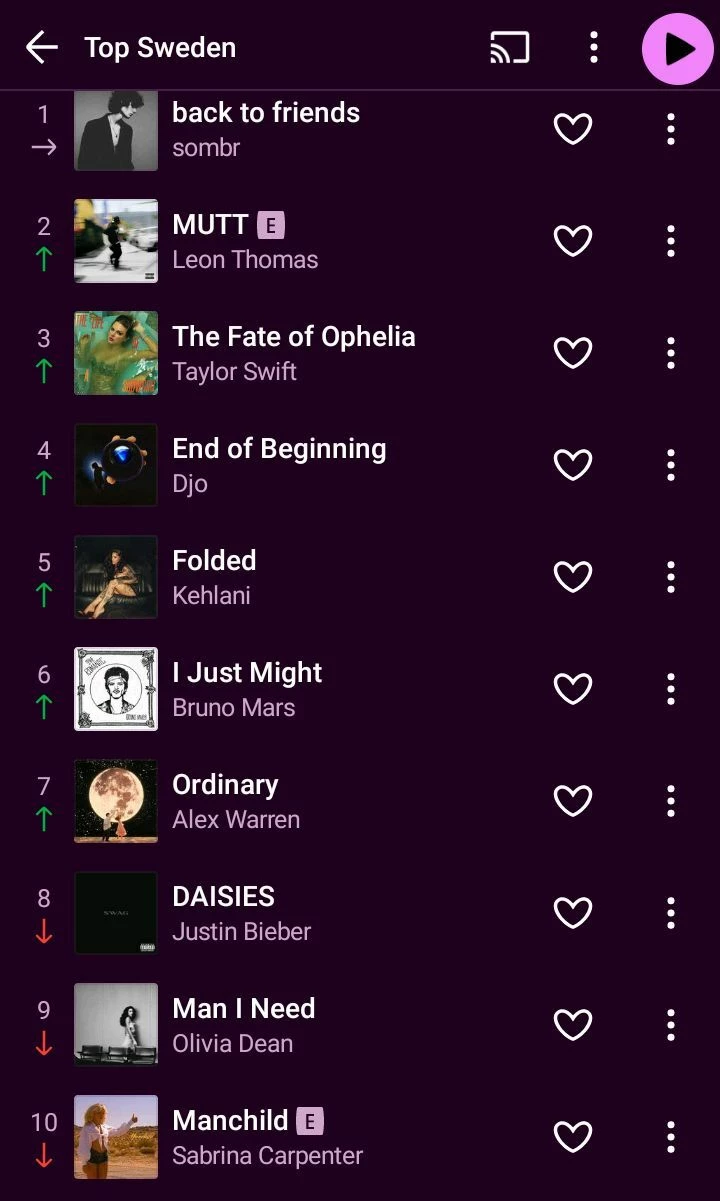Image resolution: width=720 pixels, height=1201 pixels.
Task: Play The Fate of Ophelia by Taylor Swift
Action: [293, 353]
